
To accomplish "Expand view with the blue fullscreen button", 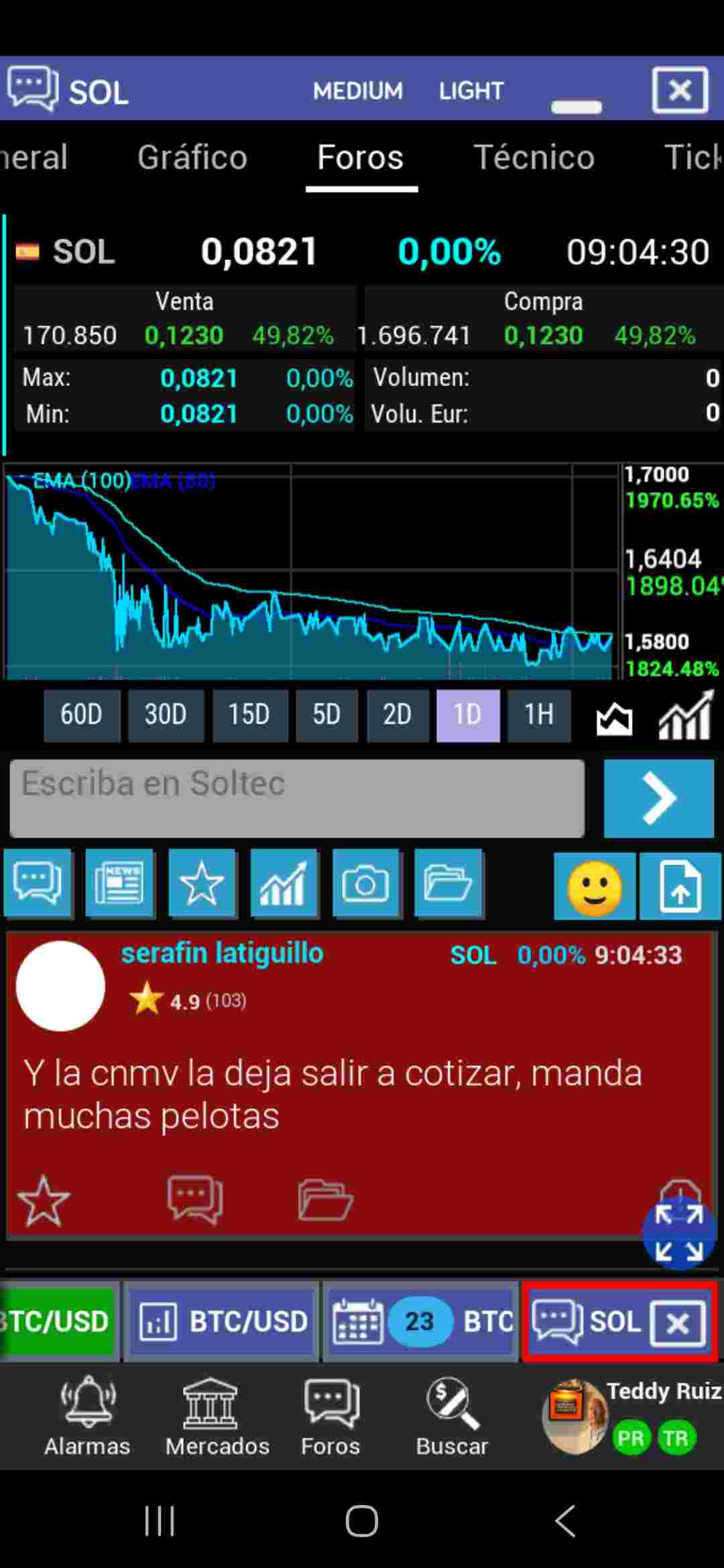I will pyautogui.click(x=678, y=1233).
